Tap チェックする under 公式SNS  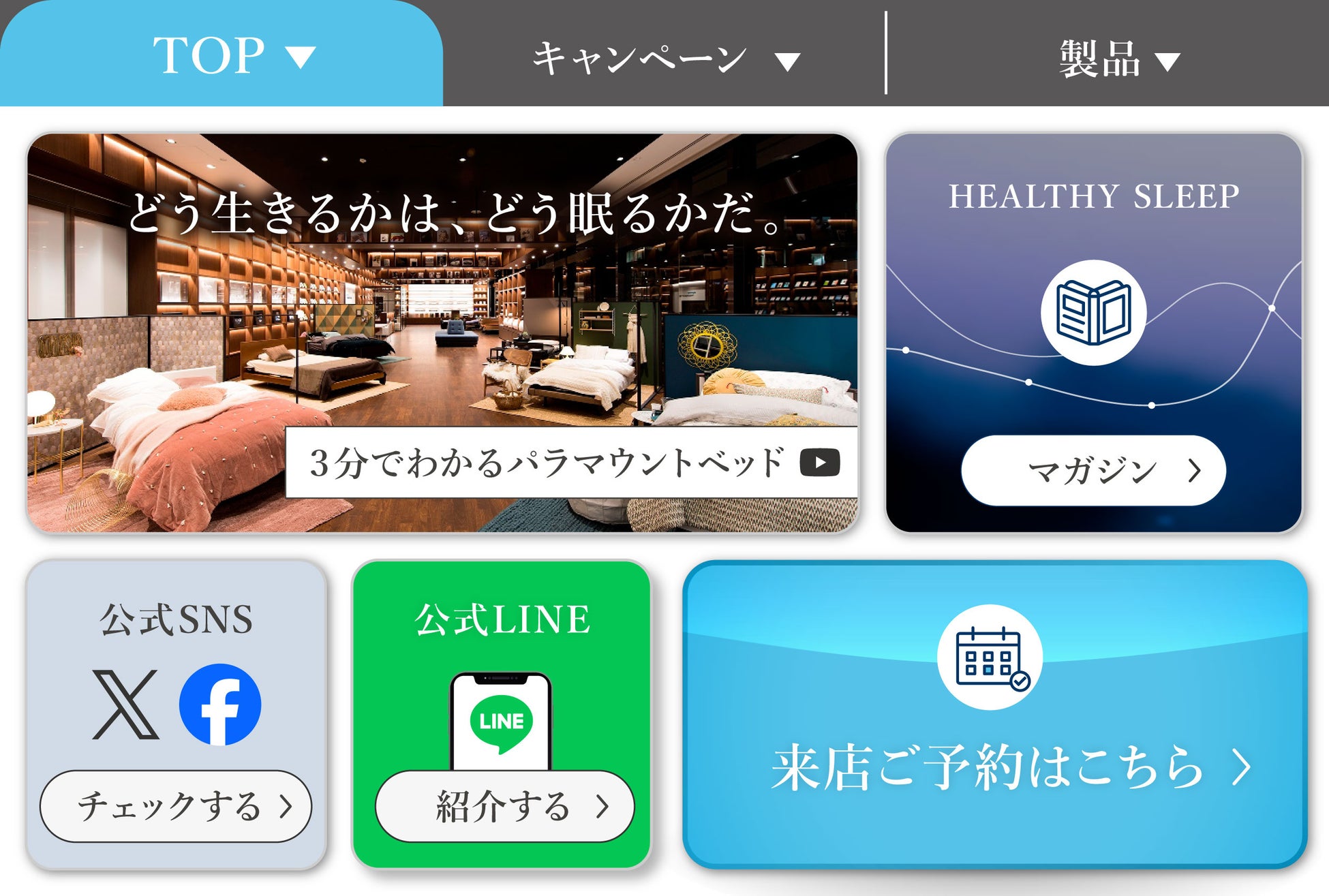(176, 806)
